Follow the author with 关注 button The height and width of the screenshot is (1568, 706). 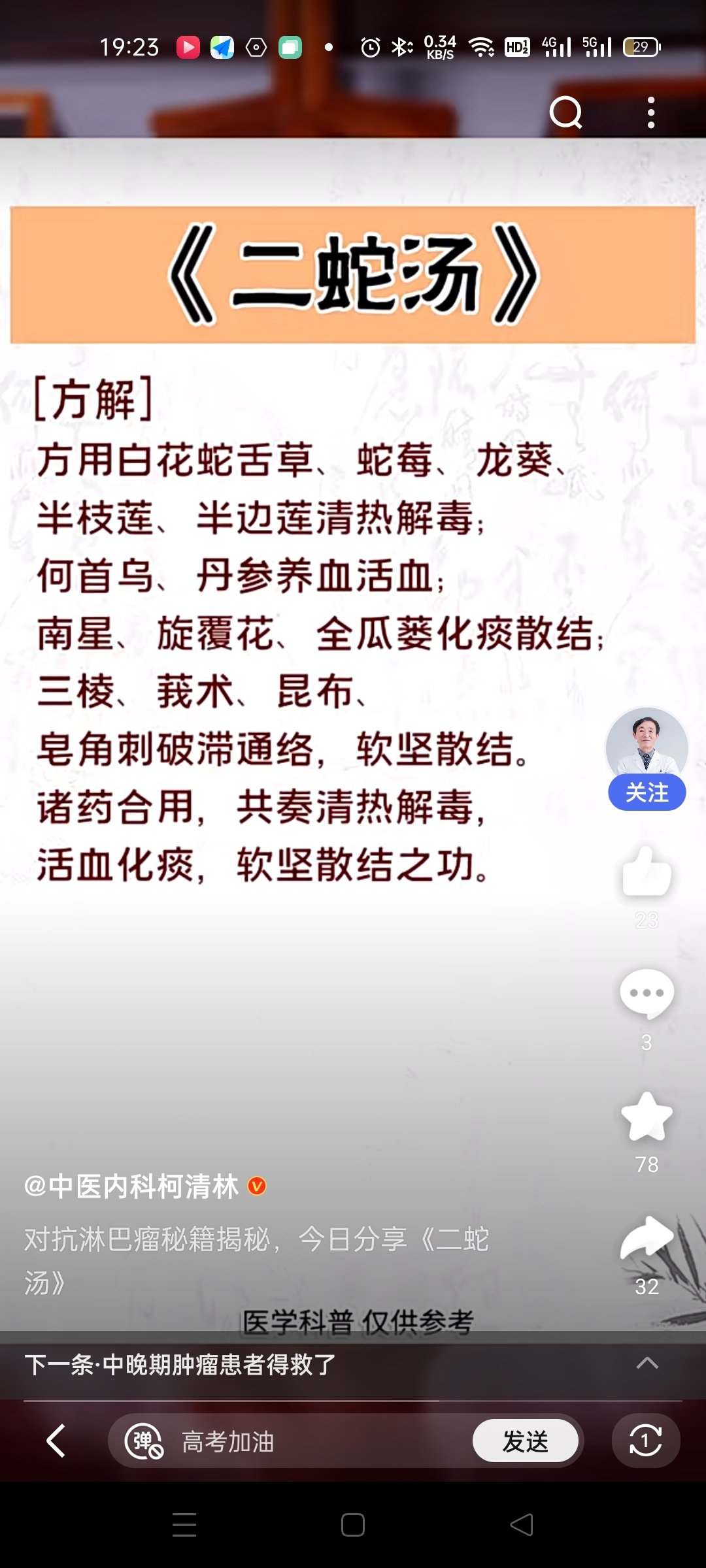coord(647,792)
